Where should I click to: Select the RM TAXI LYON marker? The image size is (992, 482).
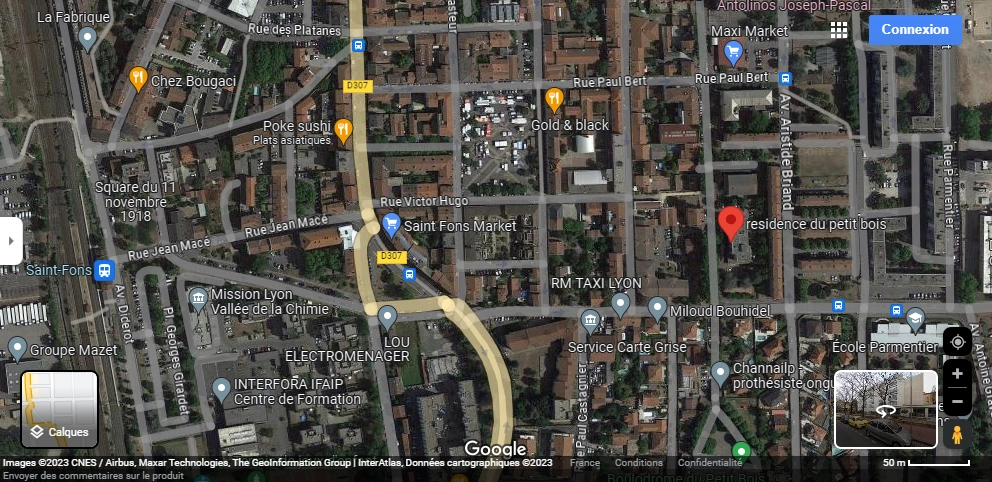(620, 304)
